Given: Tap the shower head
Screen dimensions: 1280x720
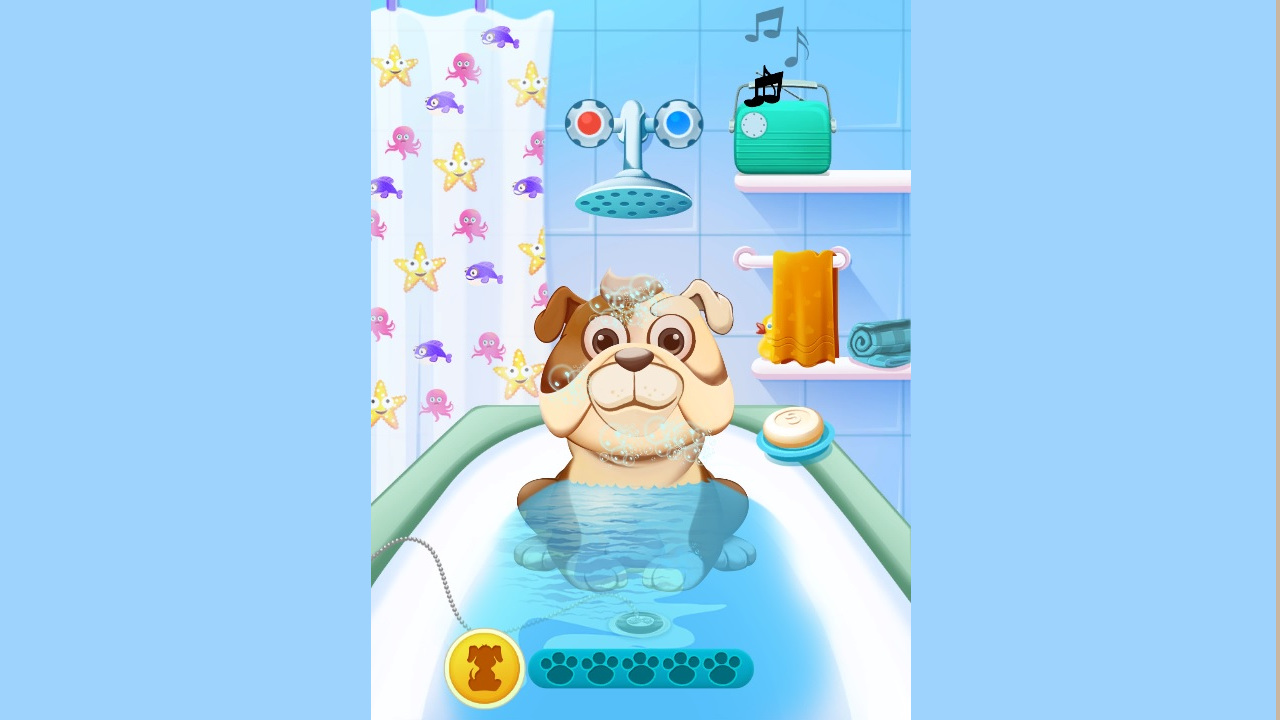Looking at the screenshot, I should click(633, 200).
